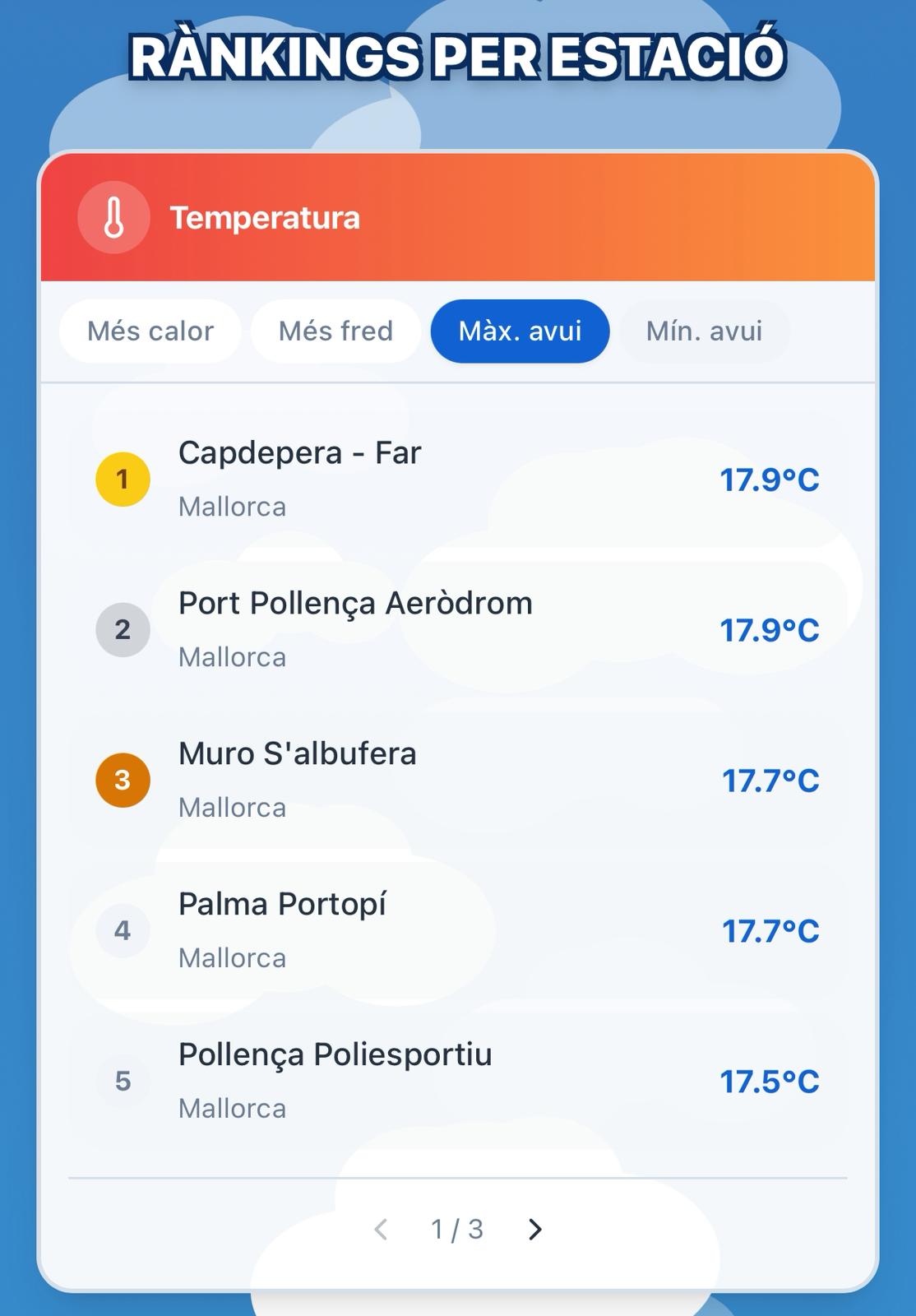Go to next rankings page

(x=534, y=1229)
